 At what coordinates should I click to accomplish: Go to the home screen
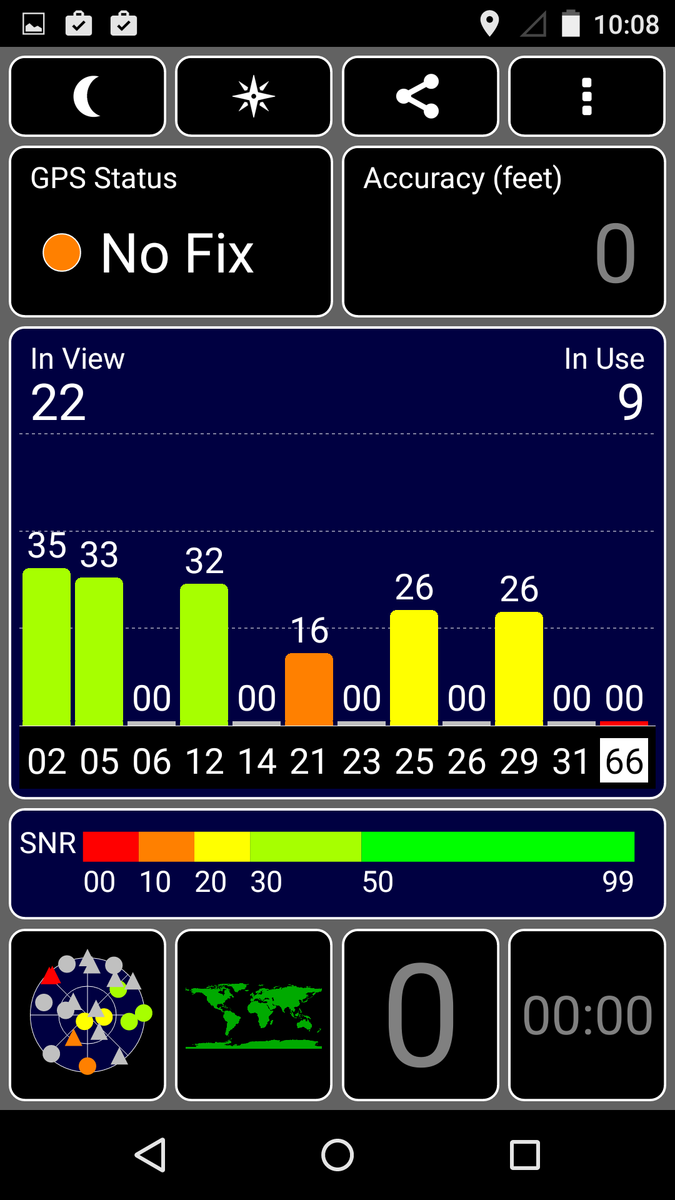pos(337,1155)
